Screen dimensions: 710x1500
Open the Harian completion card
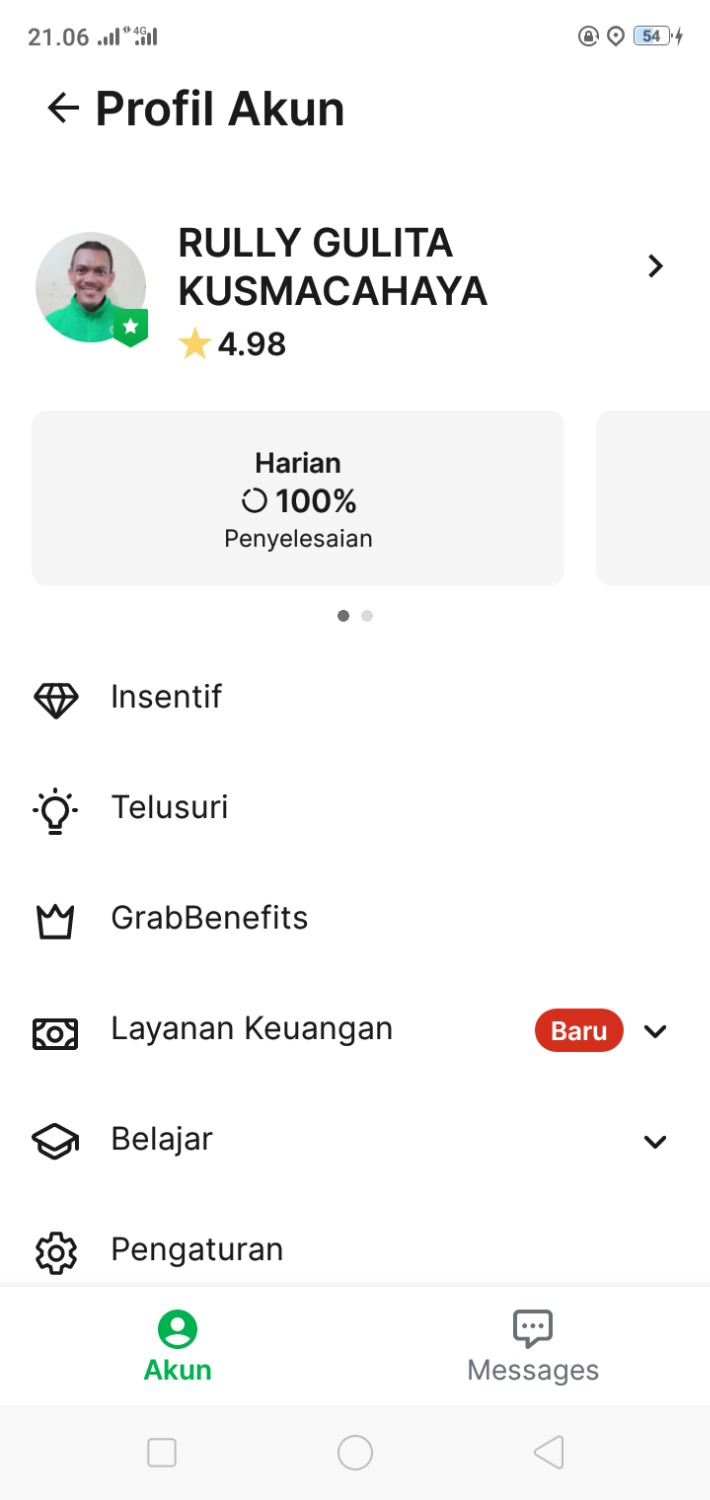point(298,499)
